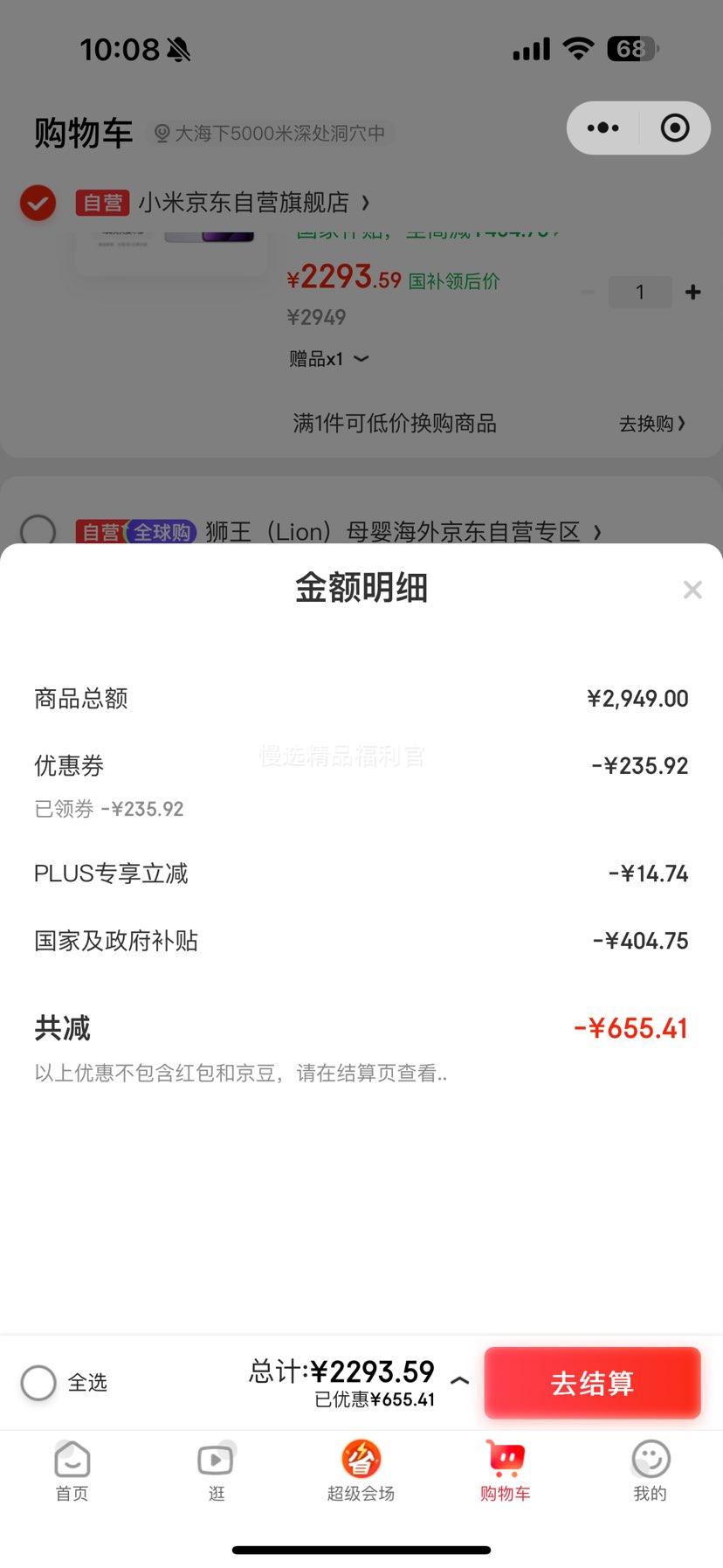723x1568 pixels.
Task: Deselect the 小米京东自营旗舰店 store checkbox
Action: [37, 203]
